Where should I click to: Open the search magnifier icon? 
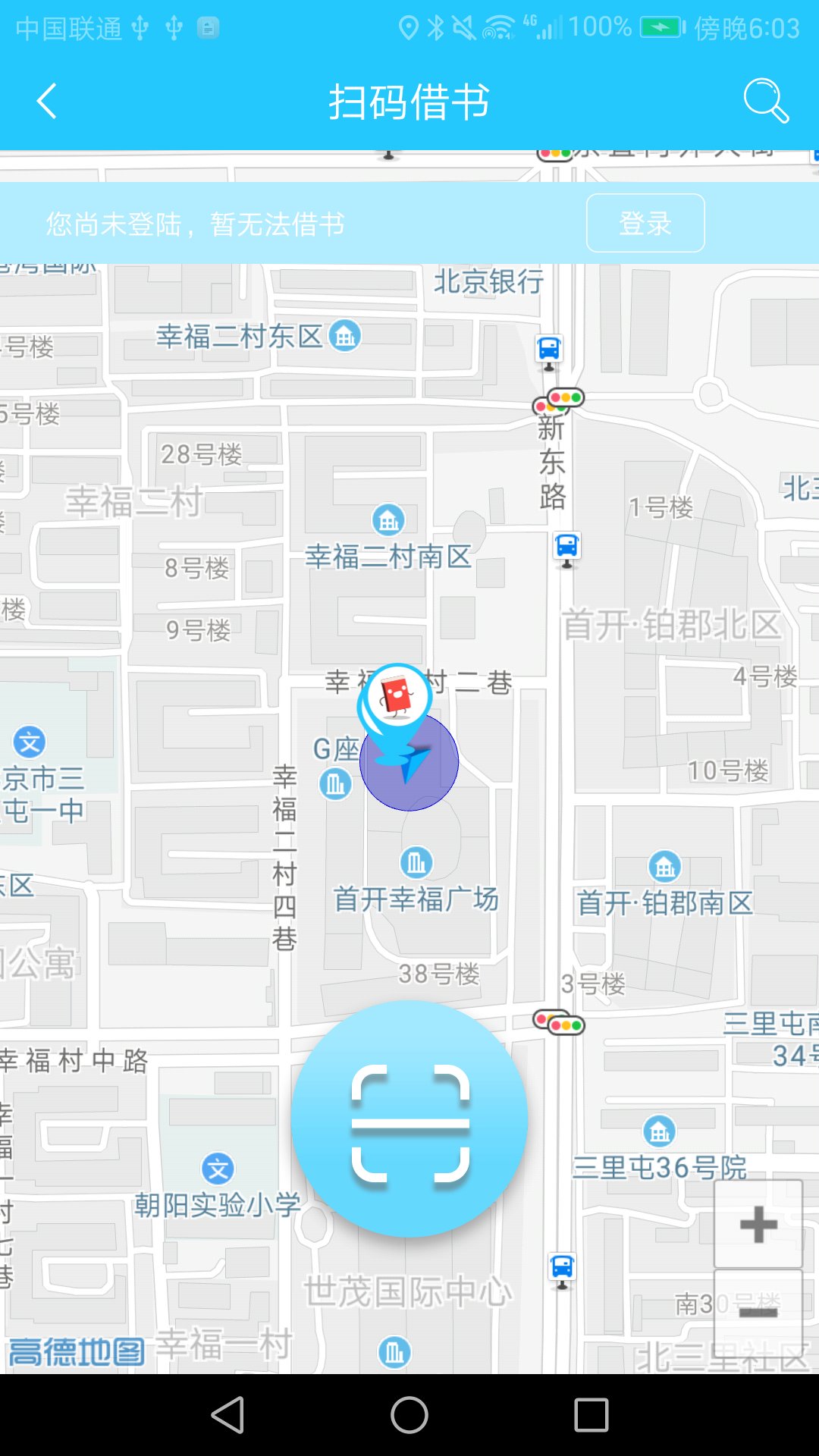[x=766, y=100]
